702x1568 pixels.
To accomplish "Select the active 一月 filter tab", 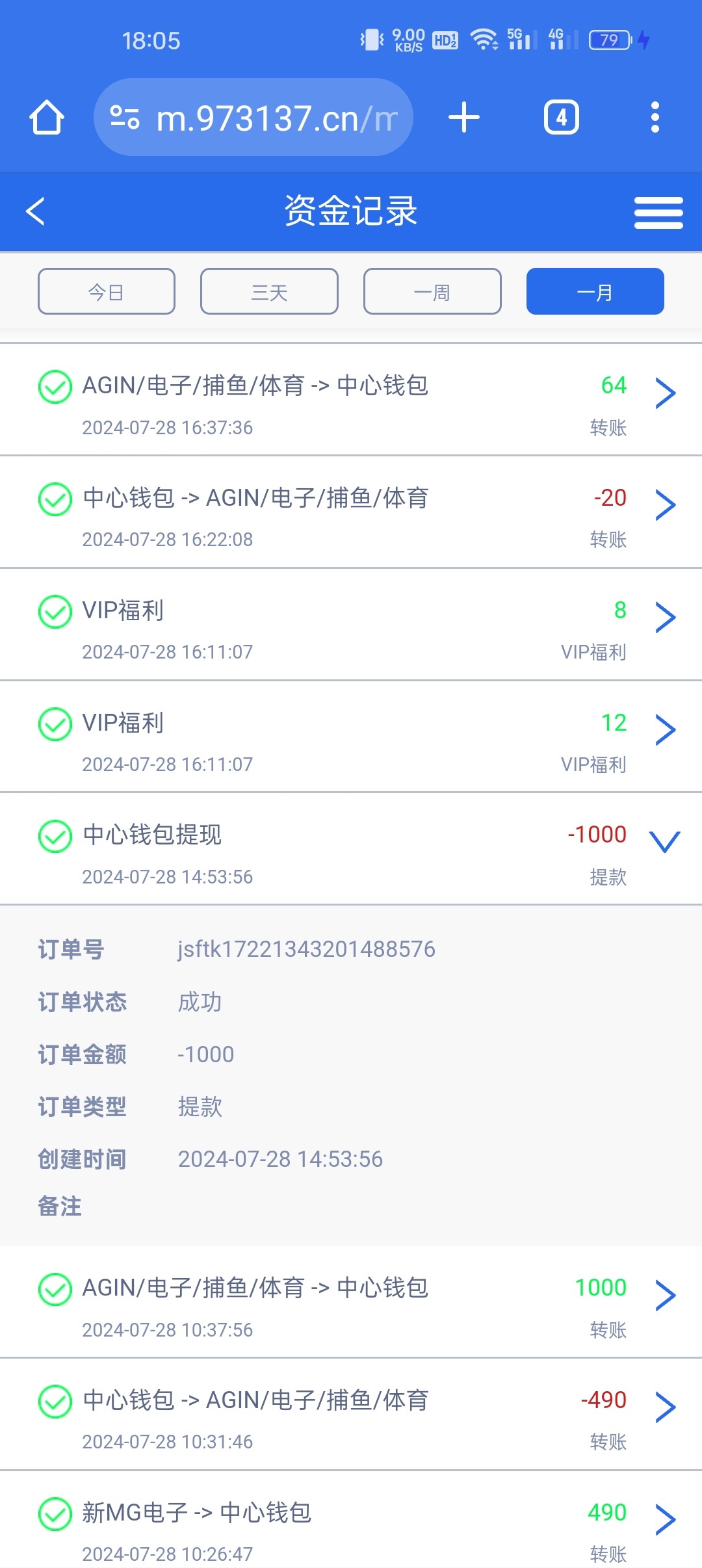I will [x=594, y=292].
